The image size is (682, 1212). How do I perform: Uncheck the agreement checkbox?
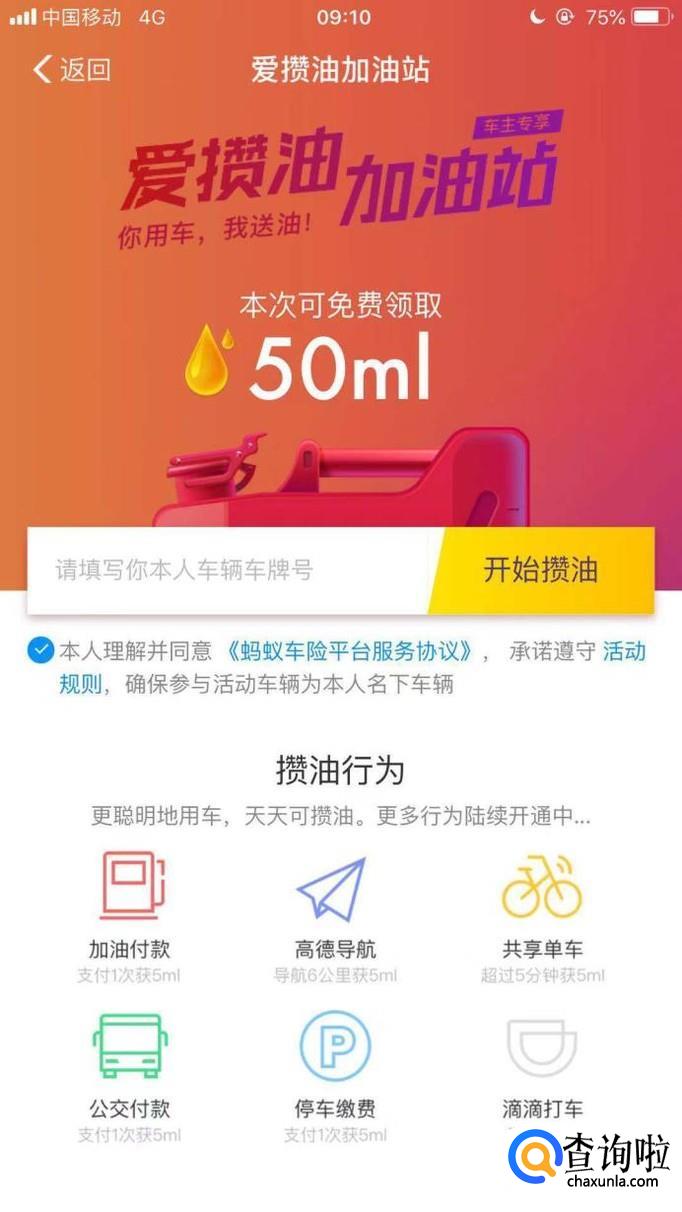[x=40, y=651]
